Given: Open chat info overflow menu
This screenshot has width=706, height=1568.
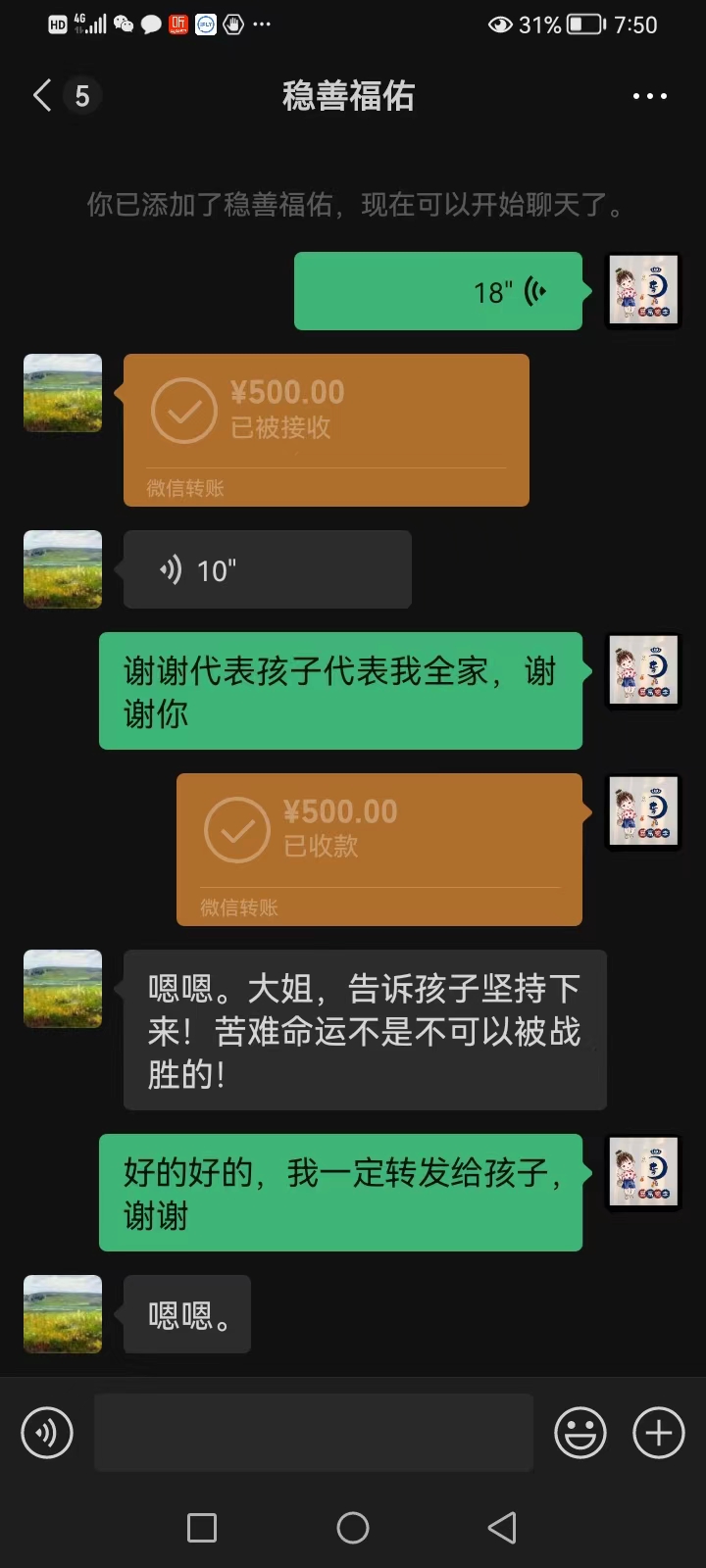Looking at the screenshot, I should [x=649, y=96].
